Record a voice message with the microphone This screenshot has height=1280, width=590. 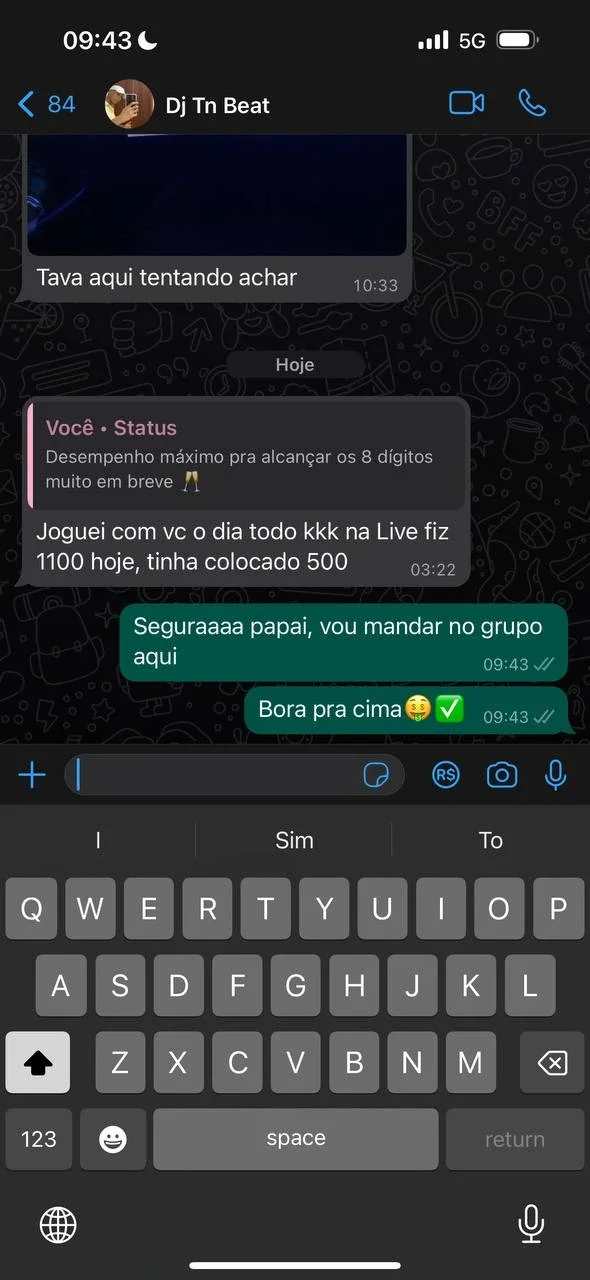555,775
